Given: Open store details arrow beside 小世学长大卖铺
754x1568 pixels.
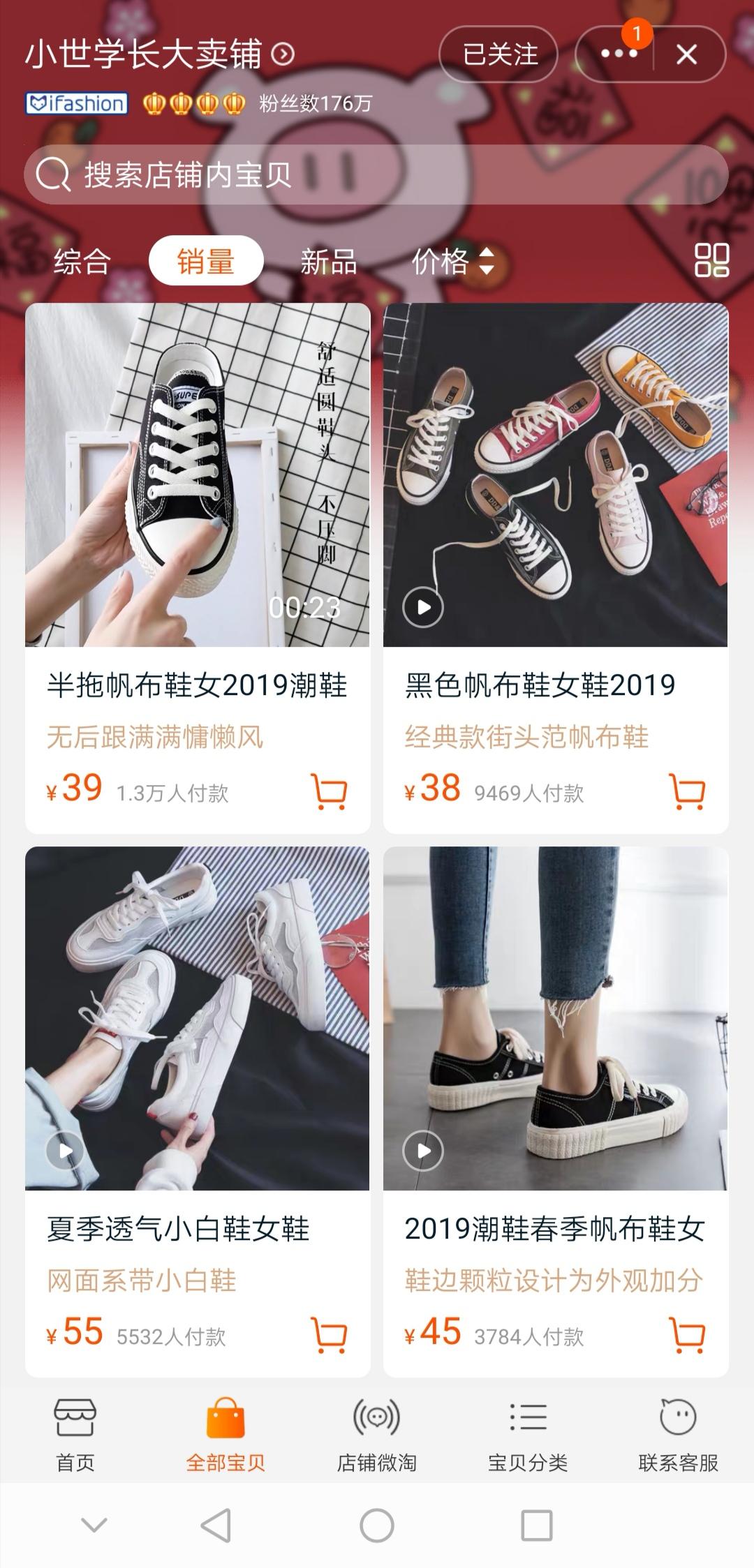Looking at the screenshot, I should [x=283, y=54].
